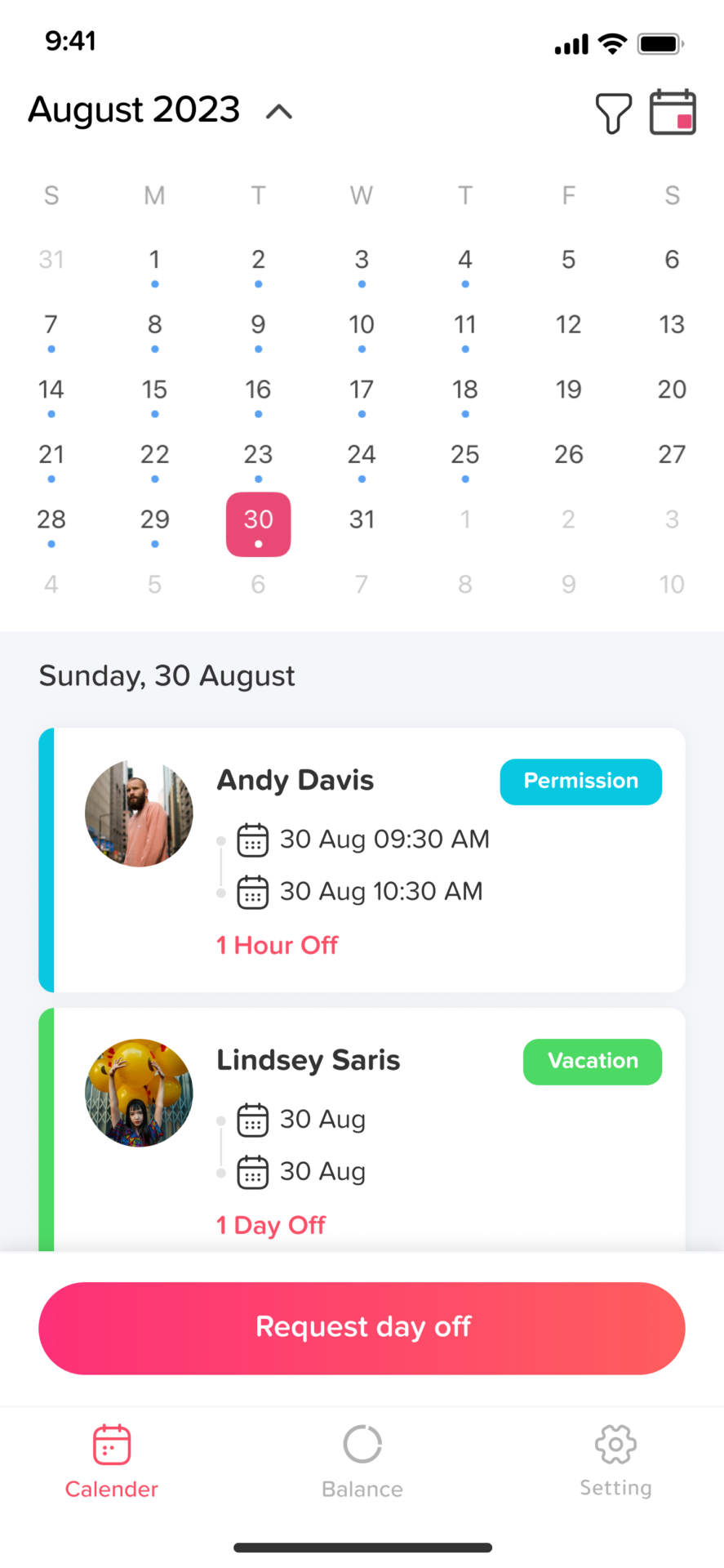Open the Calender tab
724x1568 pixels.
click(x=112, y=1460)
